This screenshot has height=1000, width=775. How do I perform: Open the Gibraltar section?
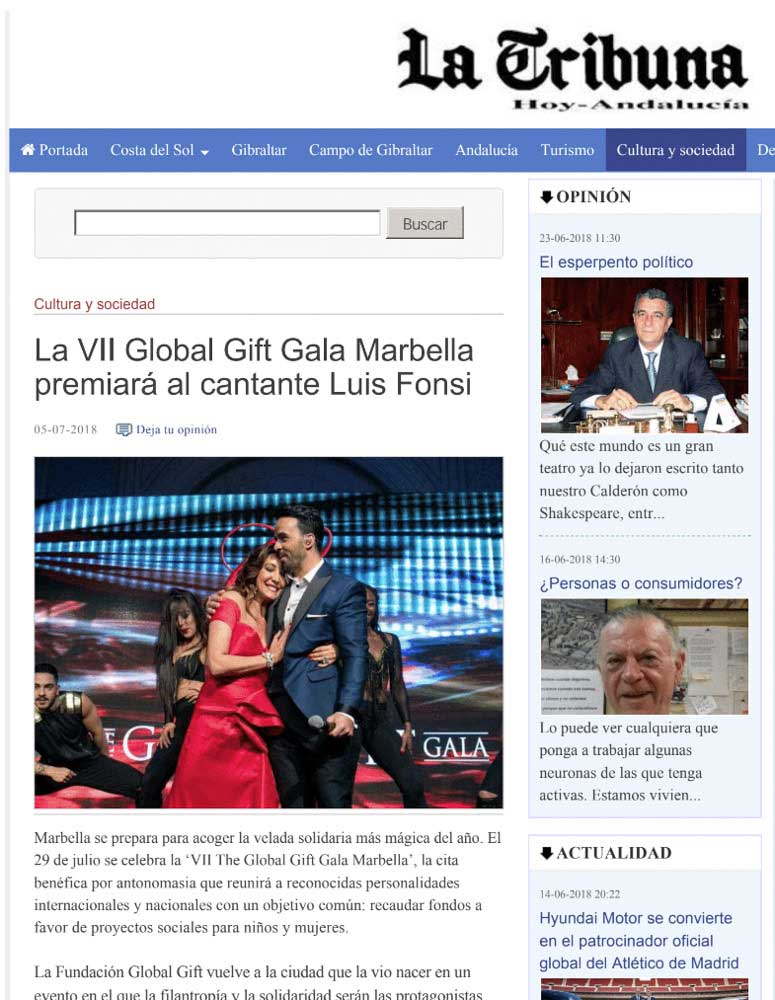[259, 150]
